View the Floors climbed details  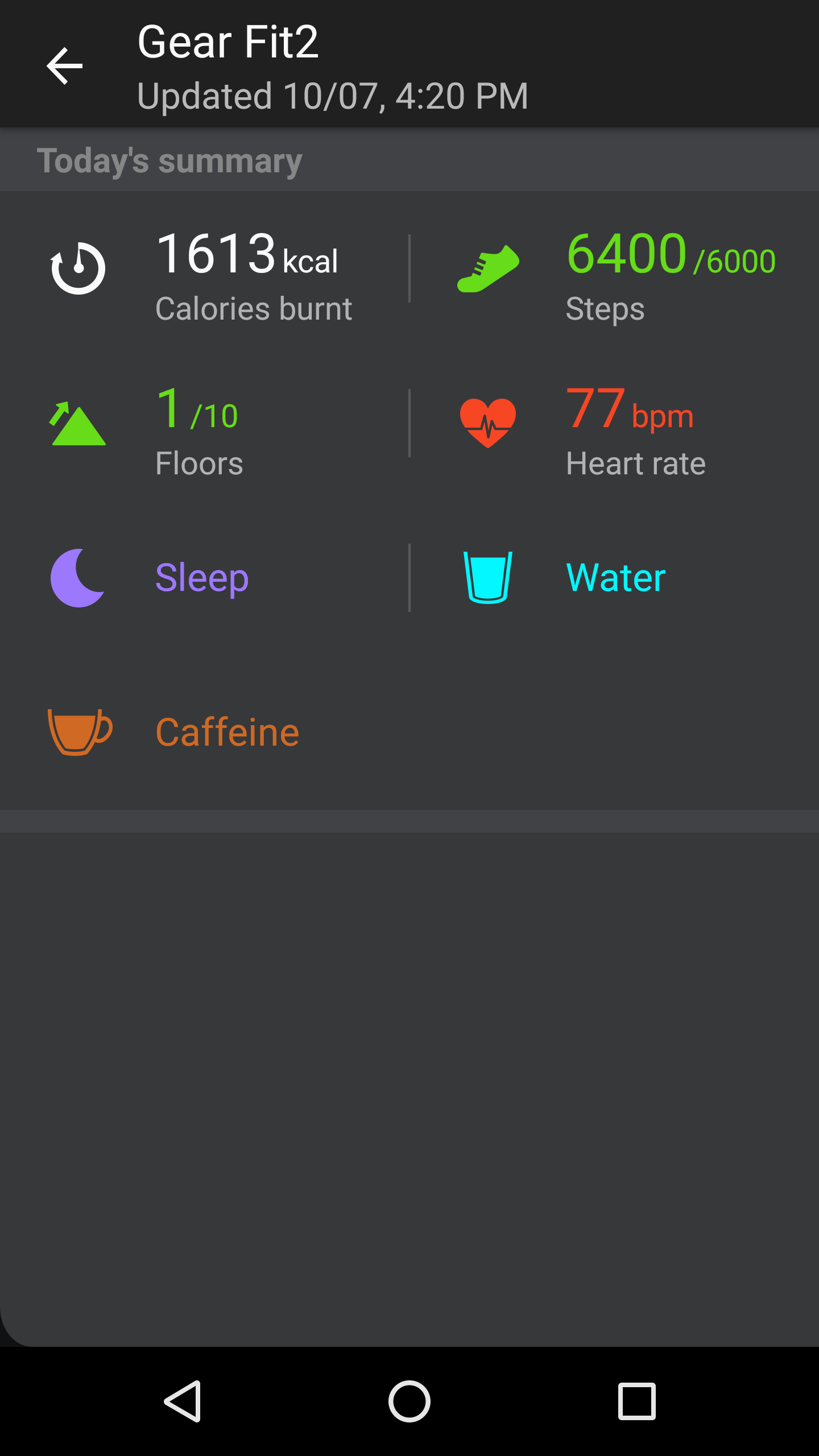click(205, 423)
